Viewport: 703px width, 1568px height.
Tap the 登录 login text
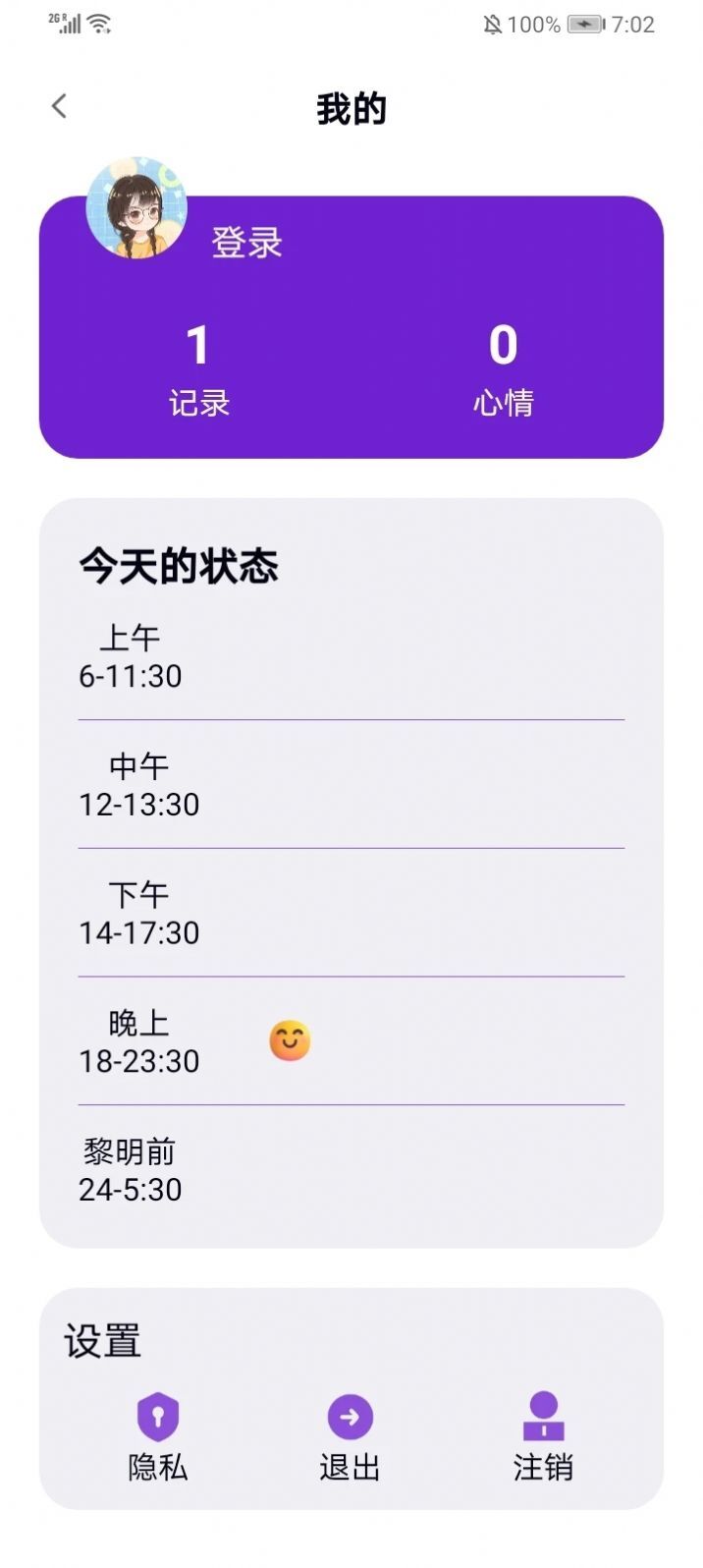point(246,242)
